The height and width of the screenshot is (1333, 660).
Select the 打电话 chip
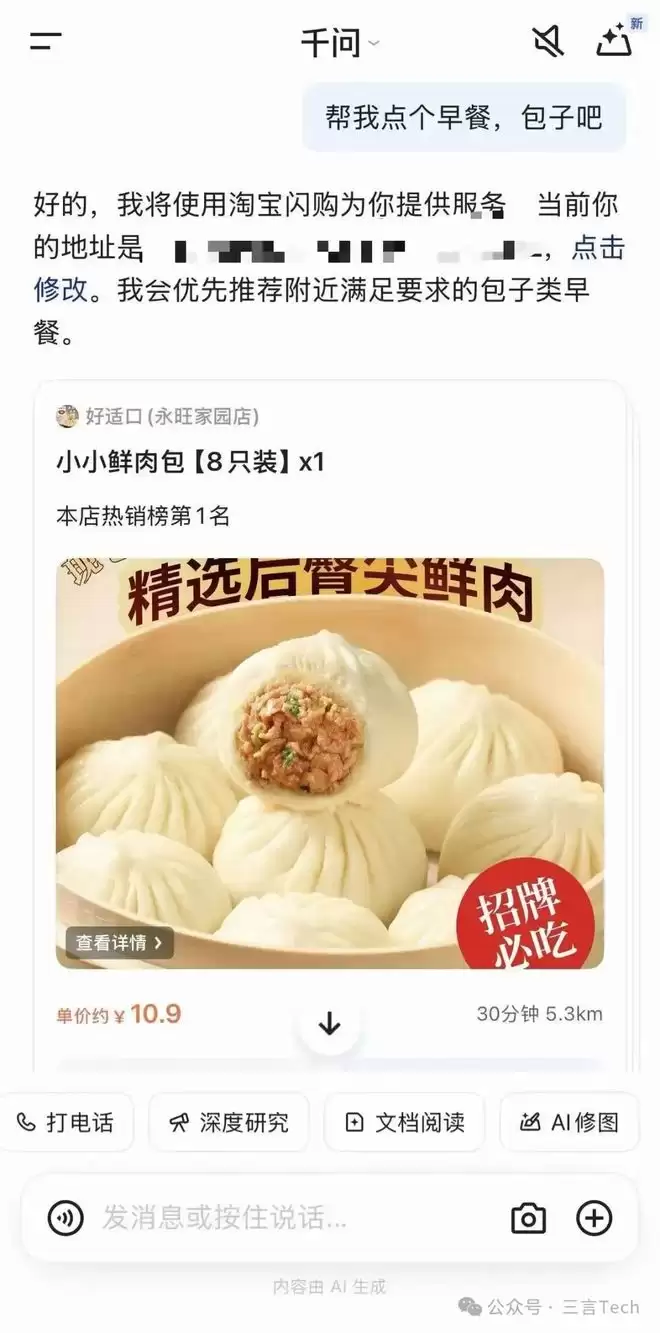pos(66,1122)
